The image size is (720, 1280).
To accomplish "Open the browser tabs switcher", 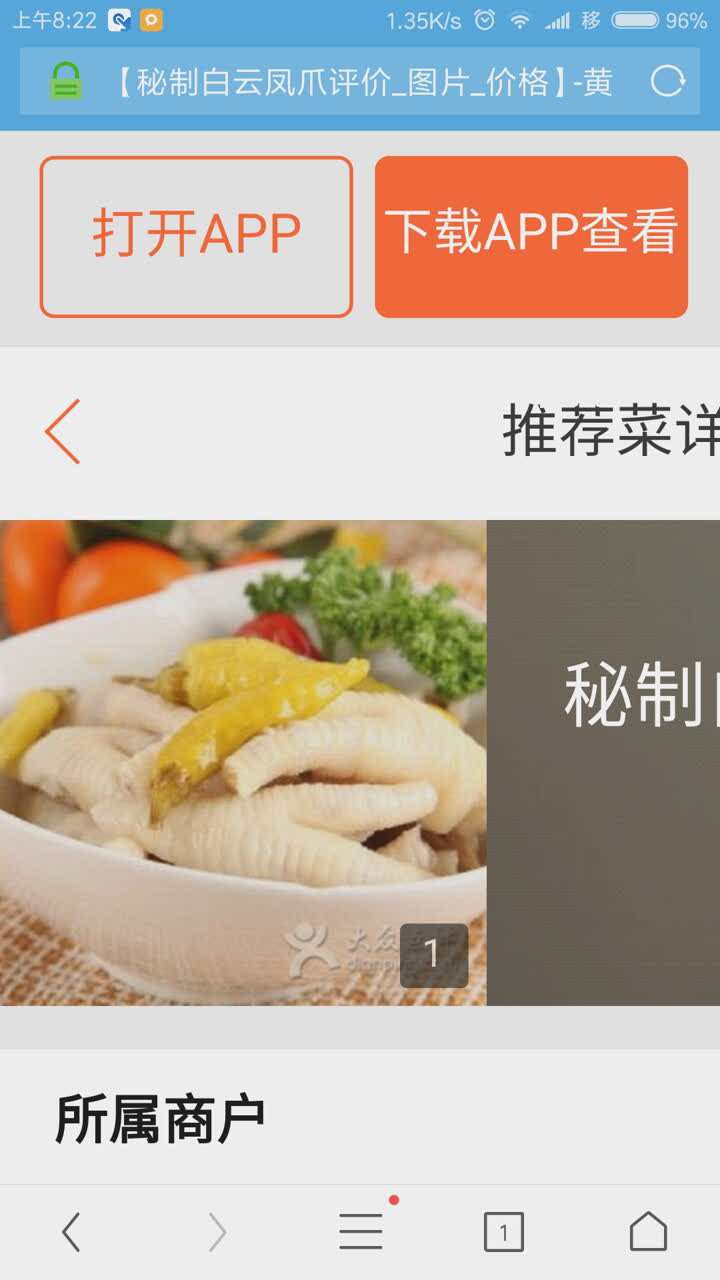I will click(504, 1232).
